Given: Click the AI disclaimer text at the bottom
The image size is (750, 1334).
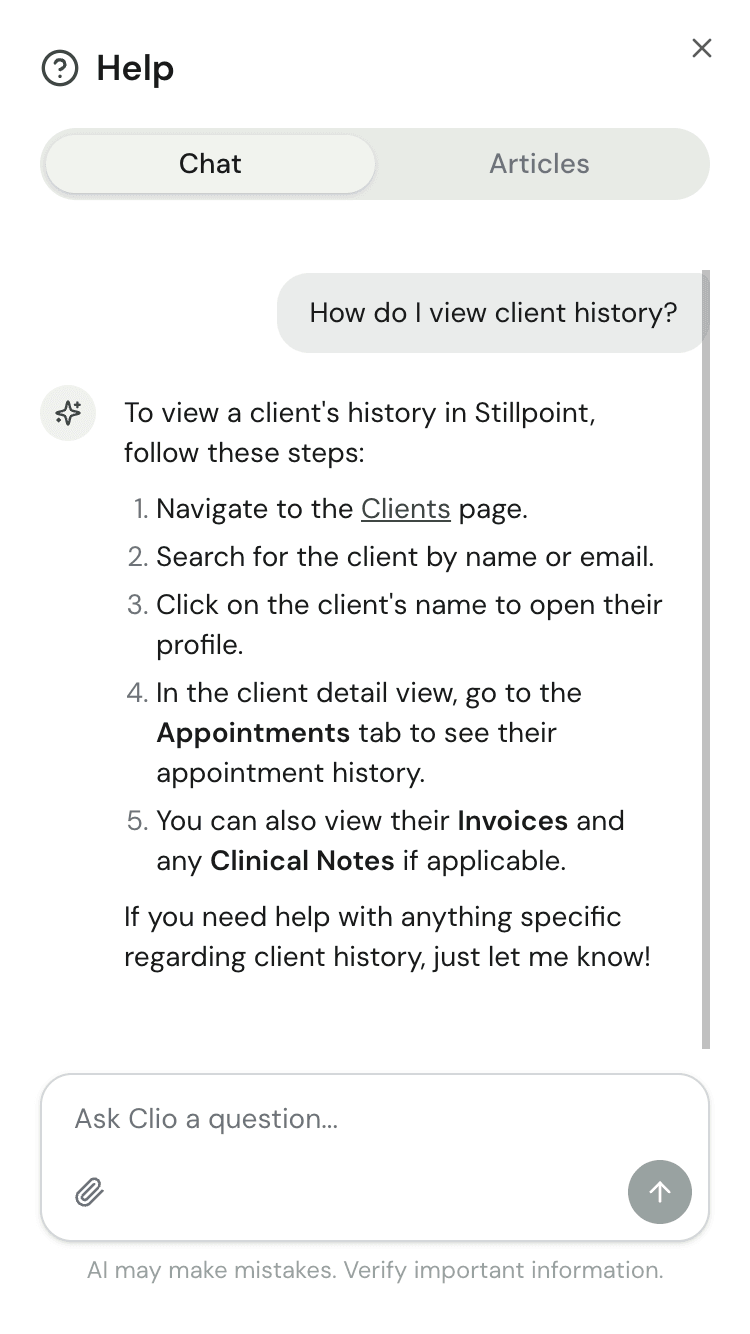Looking at the screenshot, I should (375, 1270).
